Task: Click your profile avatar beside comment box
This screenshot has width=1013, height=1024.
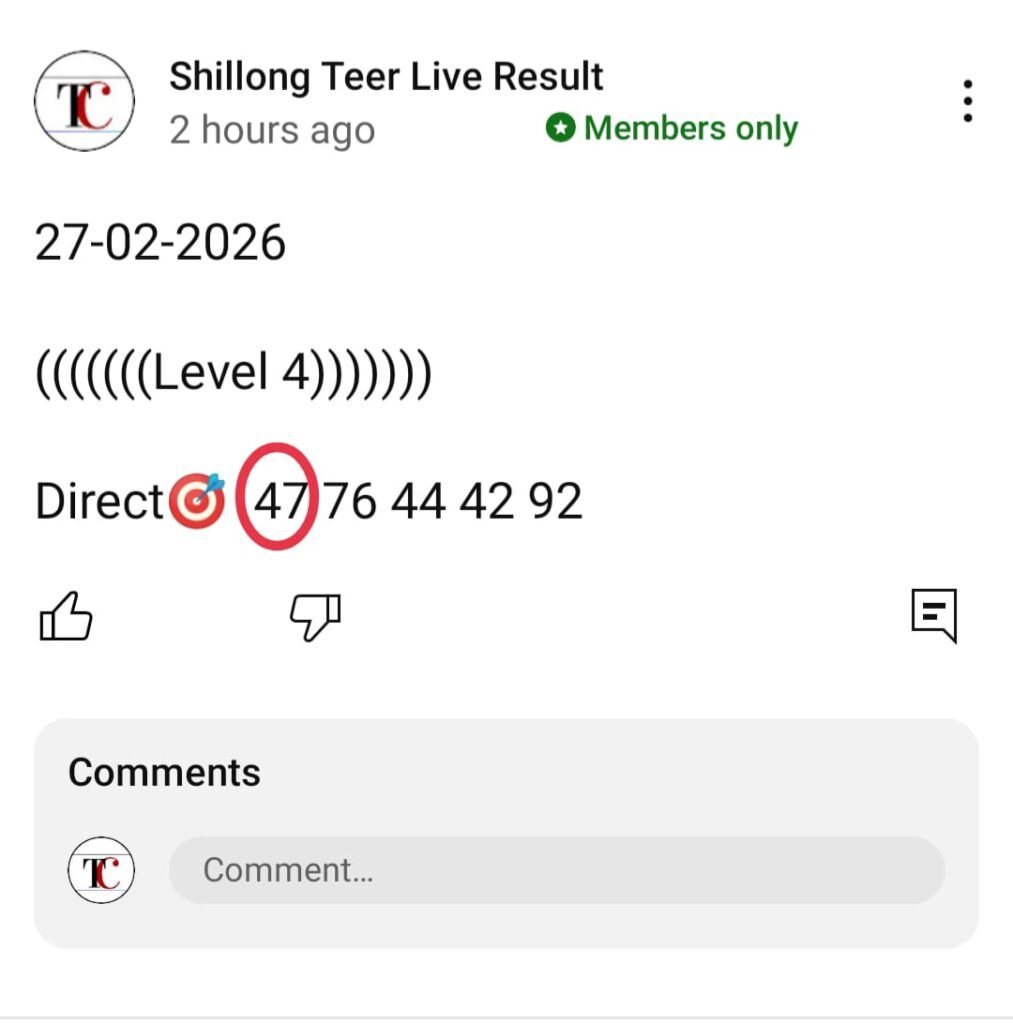Action: tap(100, 870)
